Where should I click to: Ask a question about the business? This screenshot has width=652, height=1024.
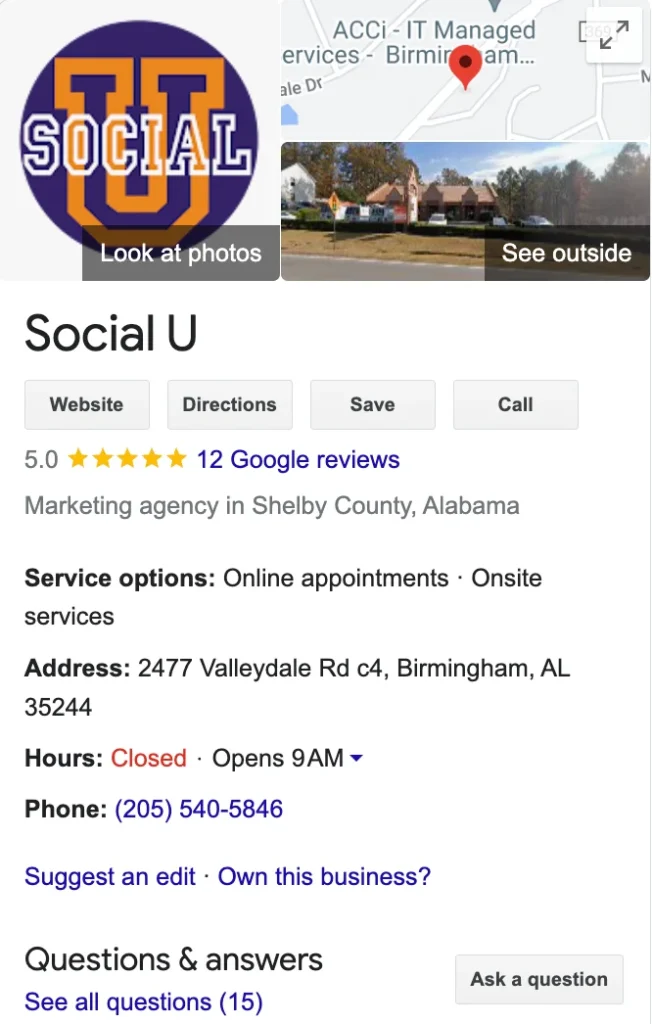(x=539, y=979)
